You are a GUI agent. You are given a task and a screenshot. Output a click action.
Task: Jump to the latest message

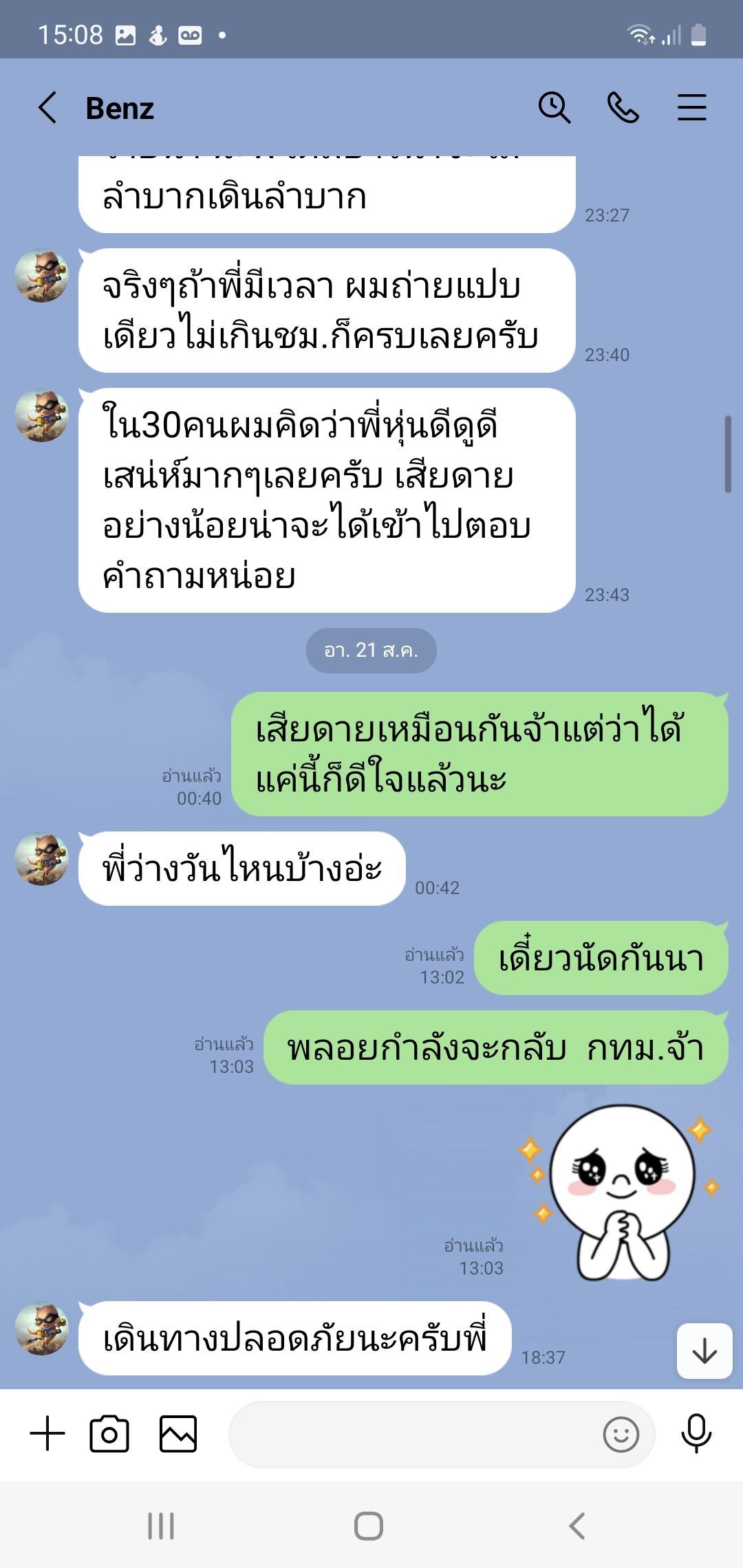point(704,1351)
